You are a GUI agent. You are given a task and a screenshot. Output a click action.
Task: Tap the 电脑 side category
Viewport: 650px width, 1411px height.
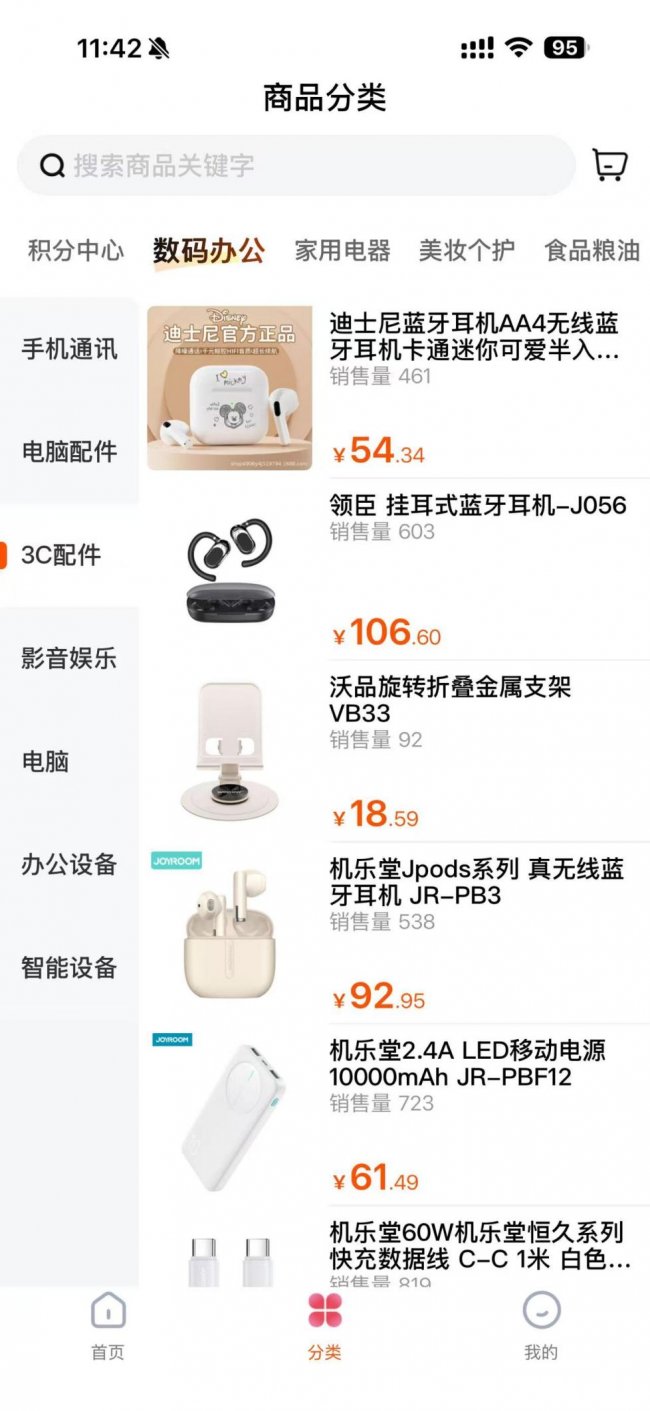point(46,761)
